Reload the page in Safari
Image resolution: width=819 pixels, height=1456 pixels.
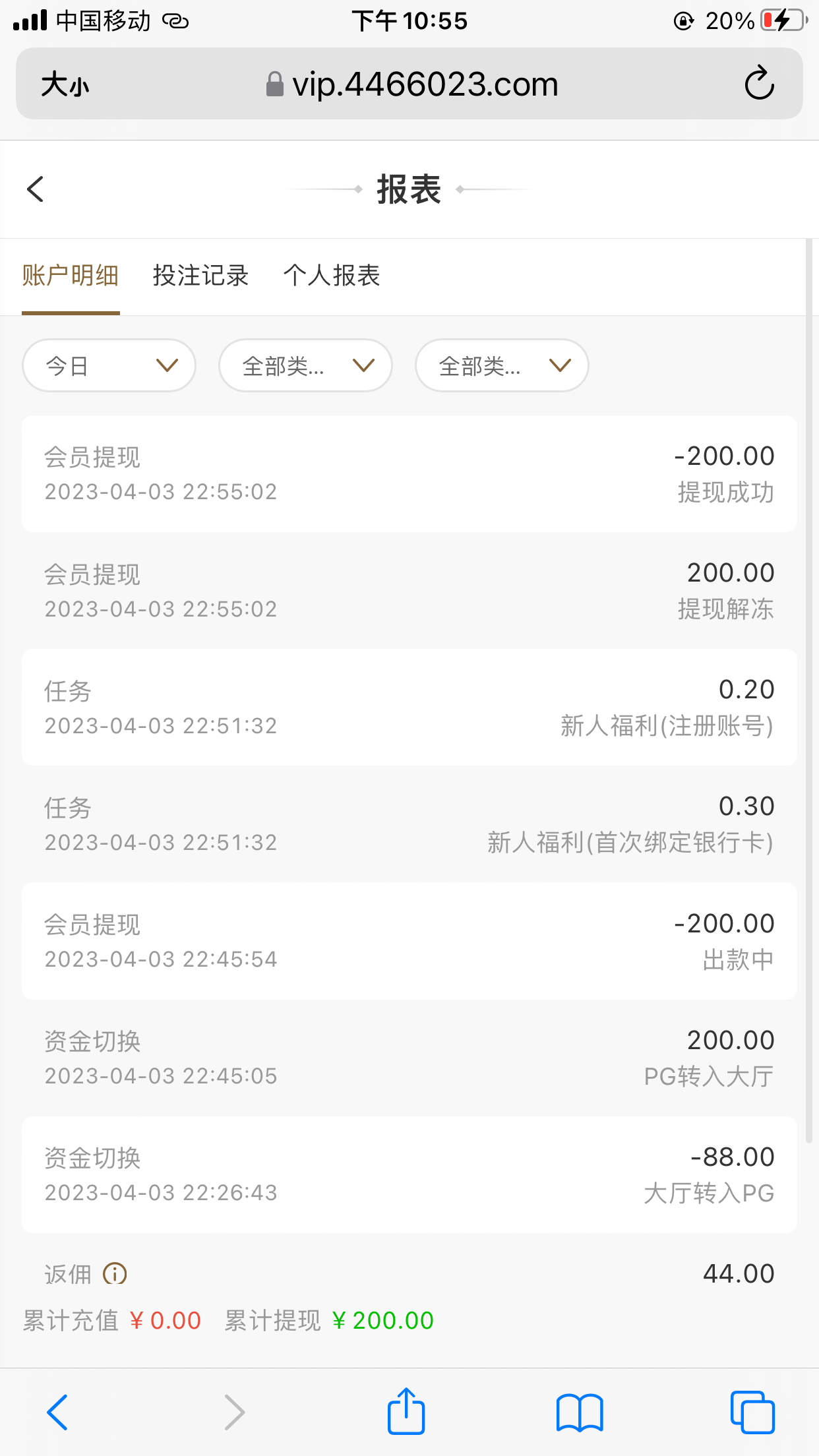pyautogui.click(x=759, y=84)
